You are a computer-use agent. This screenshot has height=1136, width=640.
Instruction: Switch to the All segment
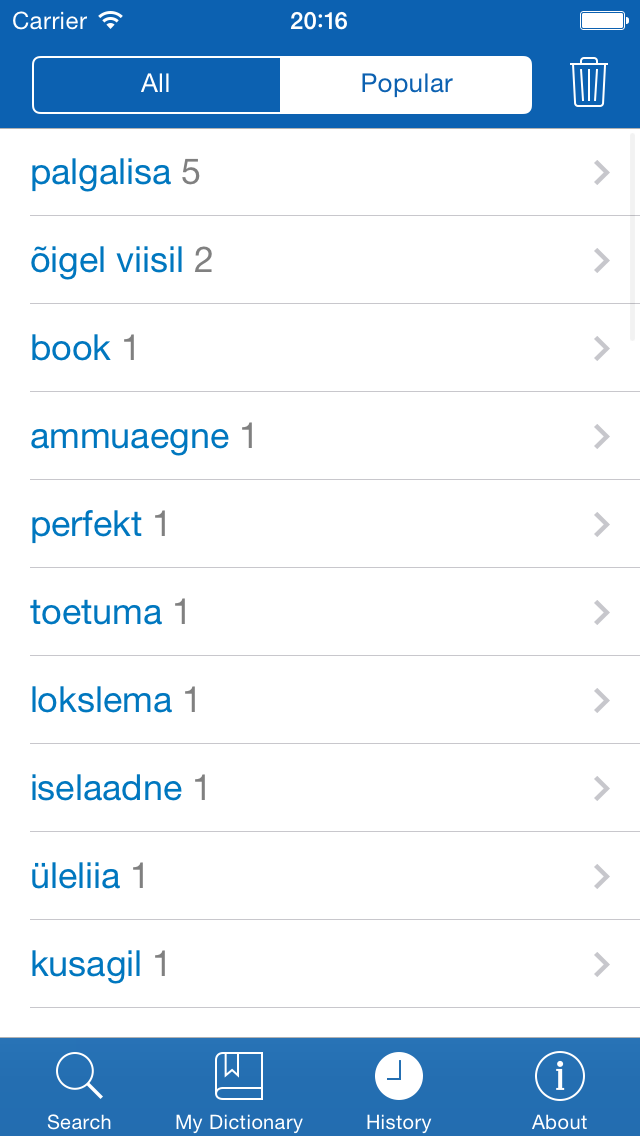pyautogui.click(x=156, y=84)
